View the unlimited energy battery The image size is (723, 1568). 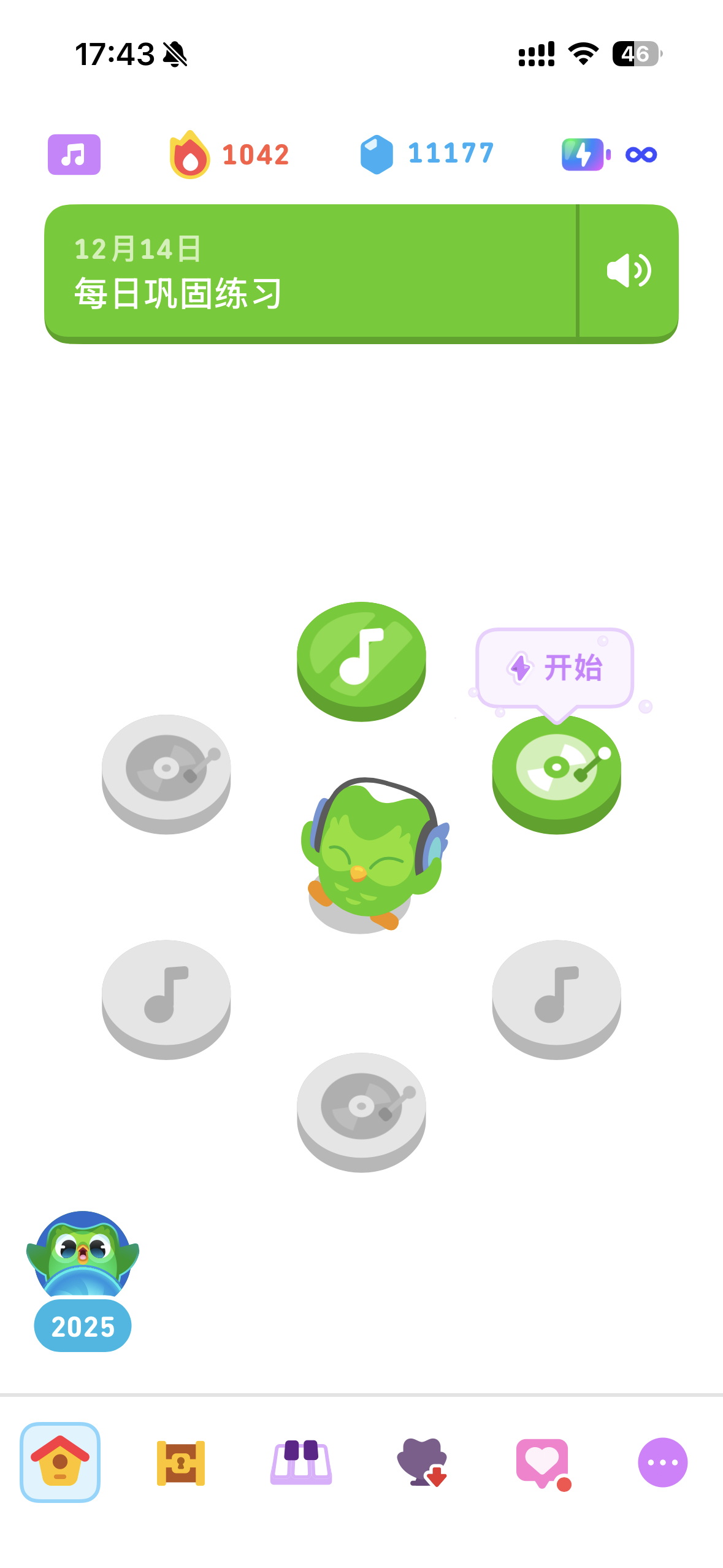[x=609, y=155]
